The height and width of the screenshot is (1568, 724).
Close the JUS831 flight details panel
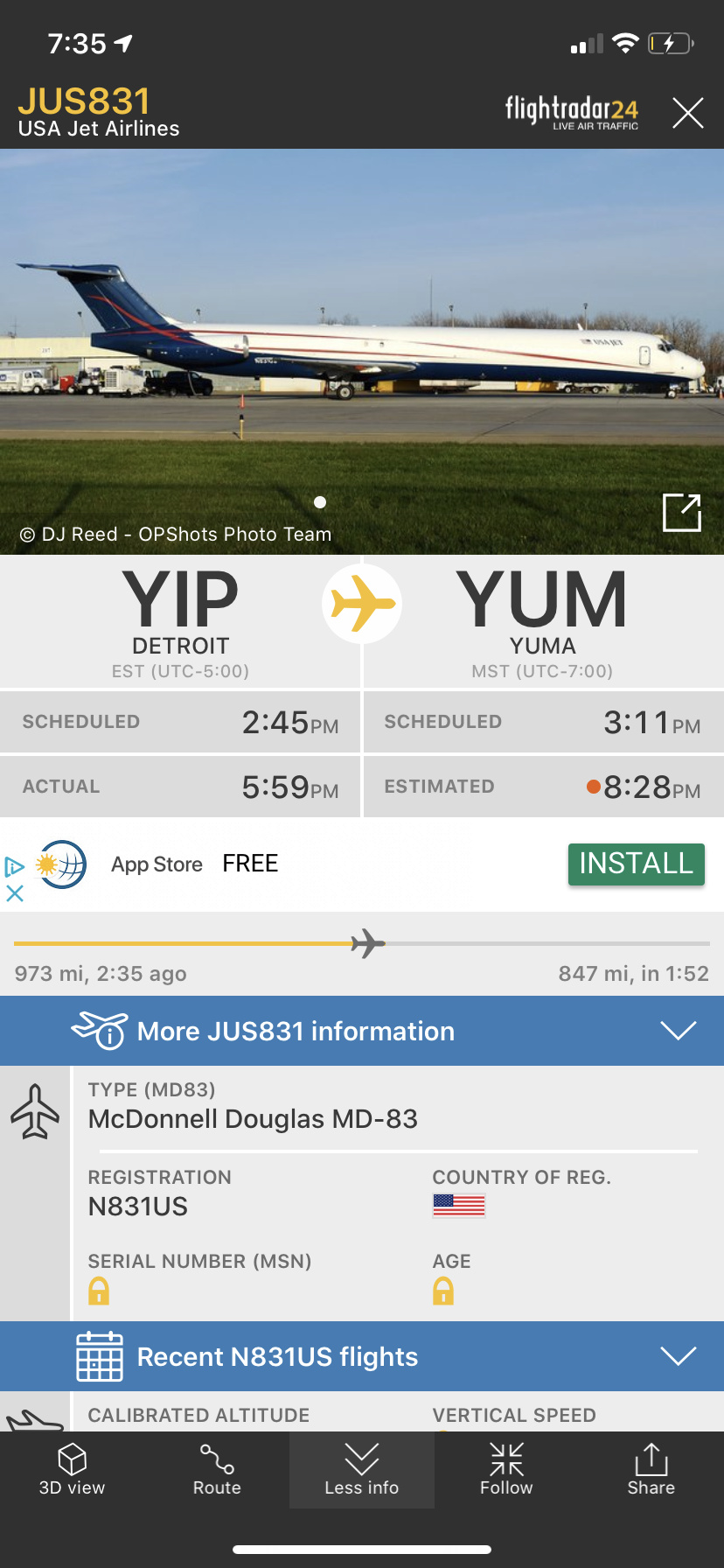[x=687, y=113]
